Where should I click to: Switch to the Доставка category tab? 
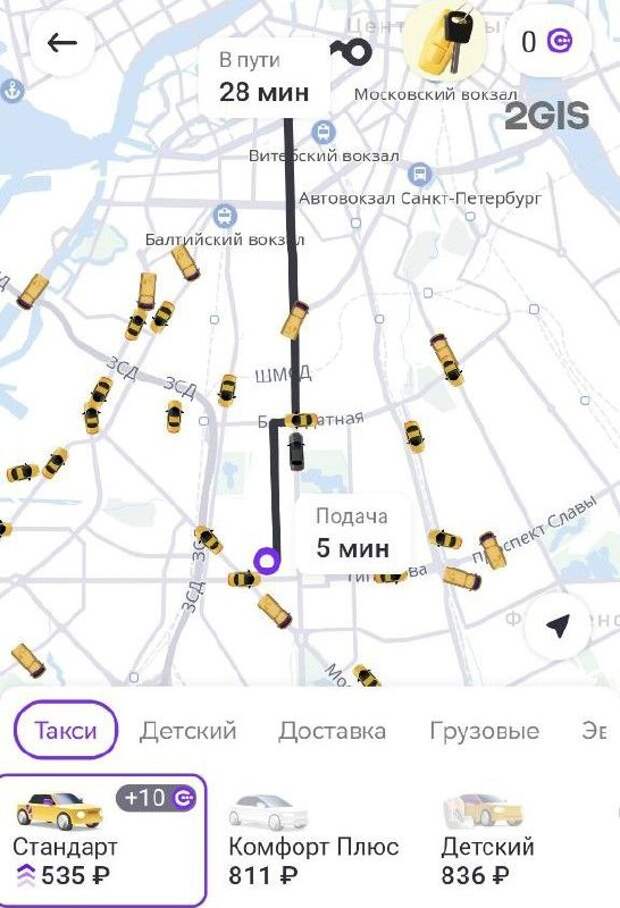click(332, 730)
